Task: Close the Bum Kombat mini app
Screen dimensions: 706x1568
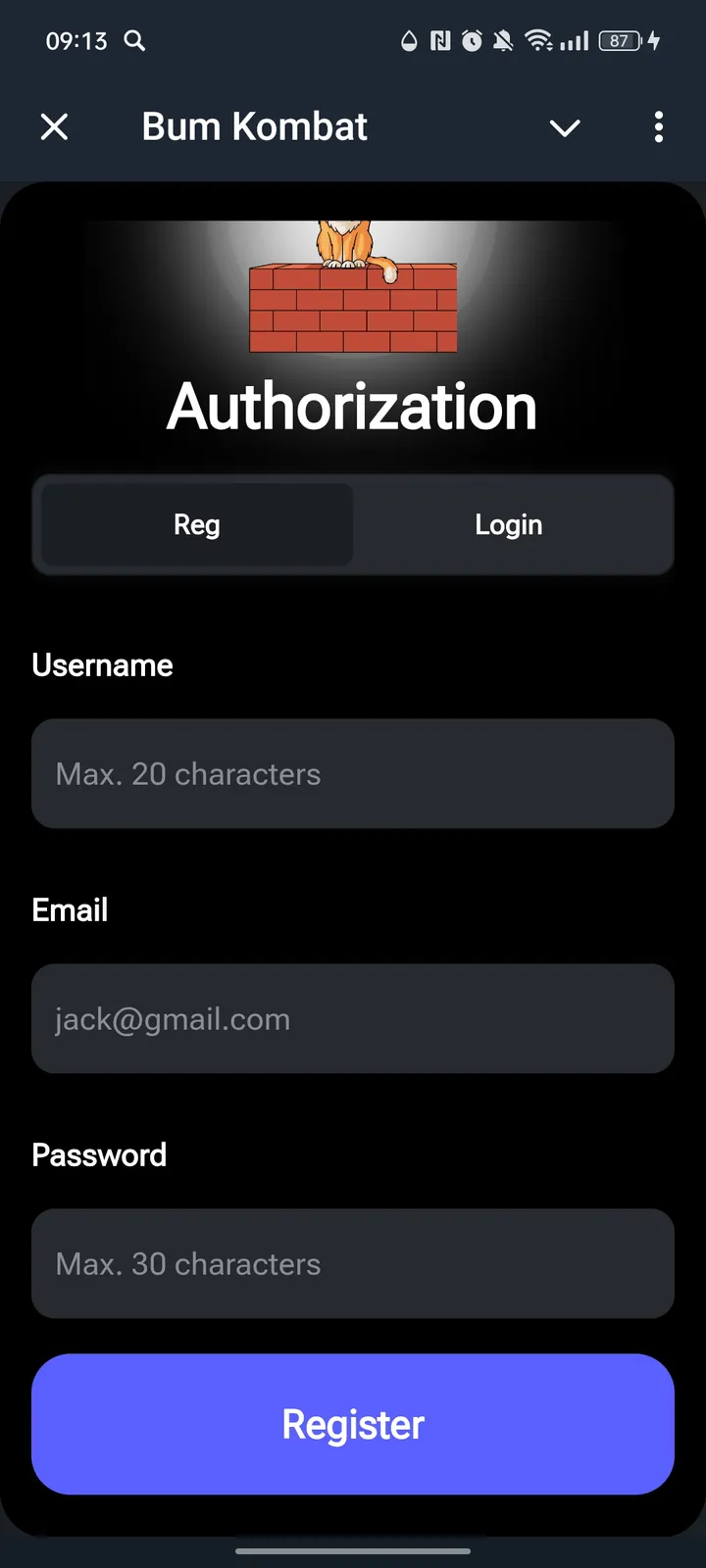Action: coord(55,126)
